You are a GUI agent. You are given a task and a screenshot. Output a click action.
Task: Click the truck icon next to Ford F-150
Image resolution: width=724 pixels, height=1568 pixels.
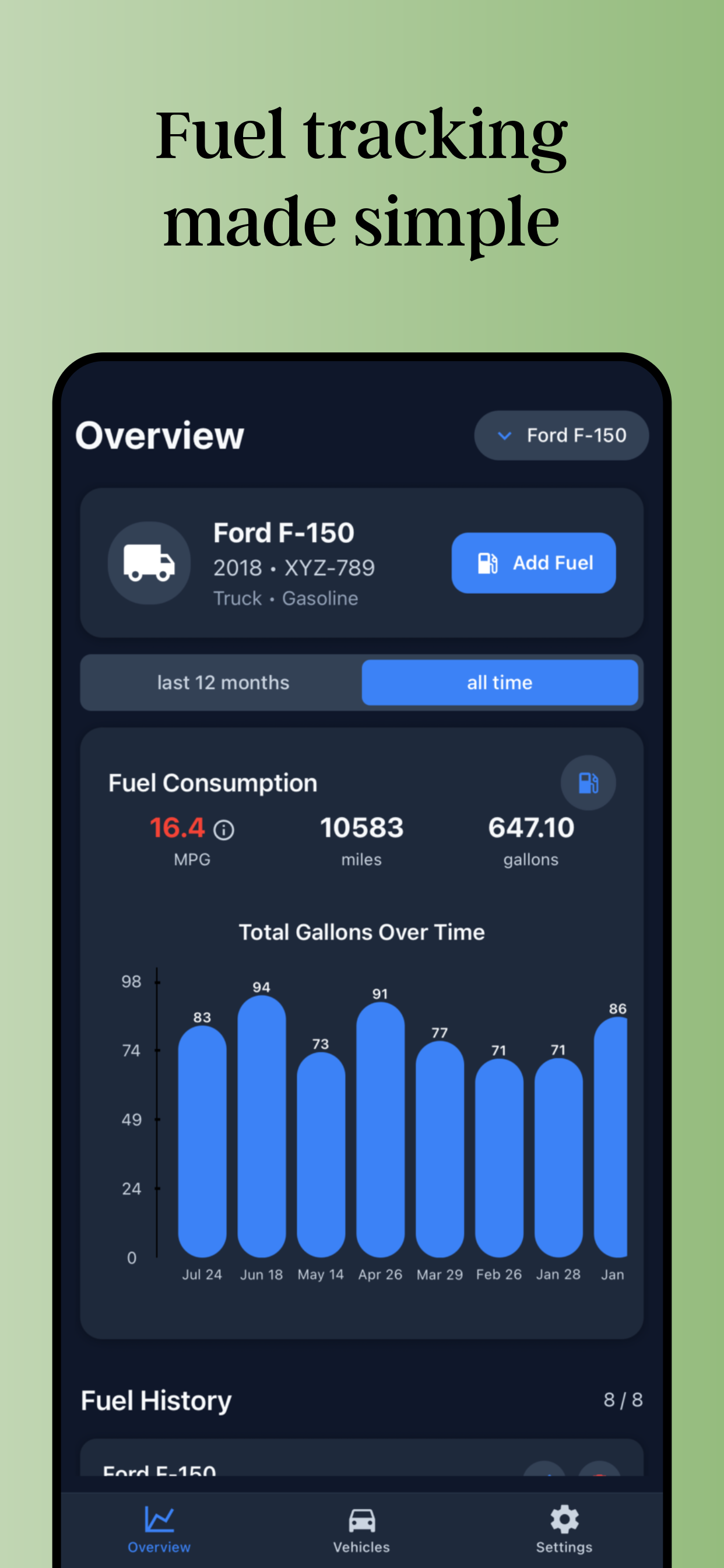pos(149,563)
